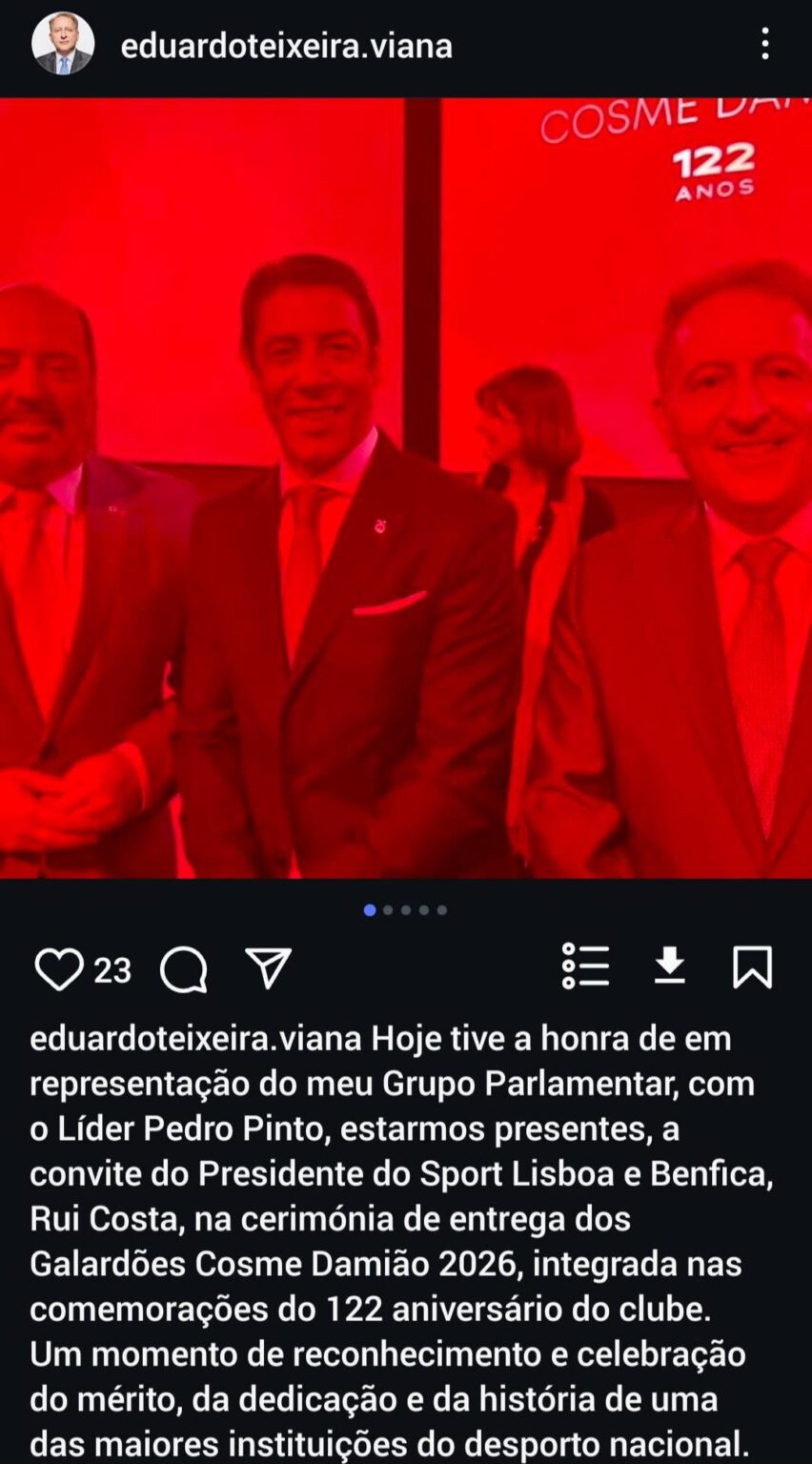This screenshot has width=812, height=1464.
Task: Click the second carousel progress dot
Action: [386, 911]
